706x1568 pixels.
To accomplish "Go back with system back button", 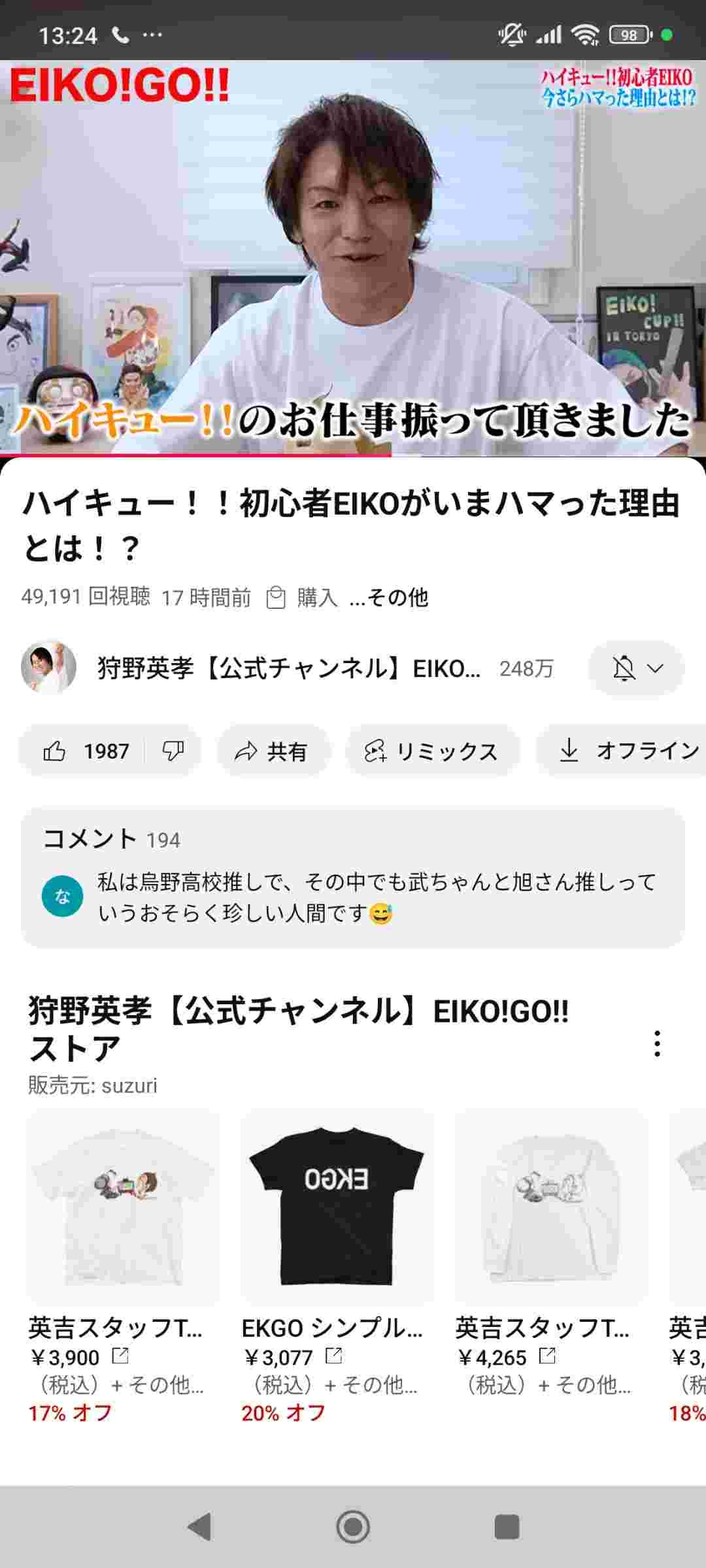I will click(x=199, y=1527).
